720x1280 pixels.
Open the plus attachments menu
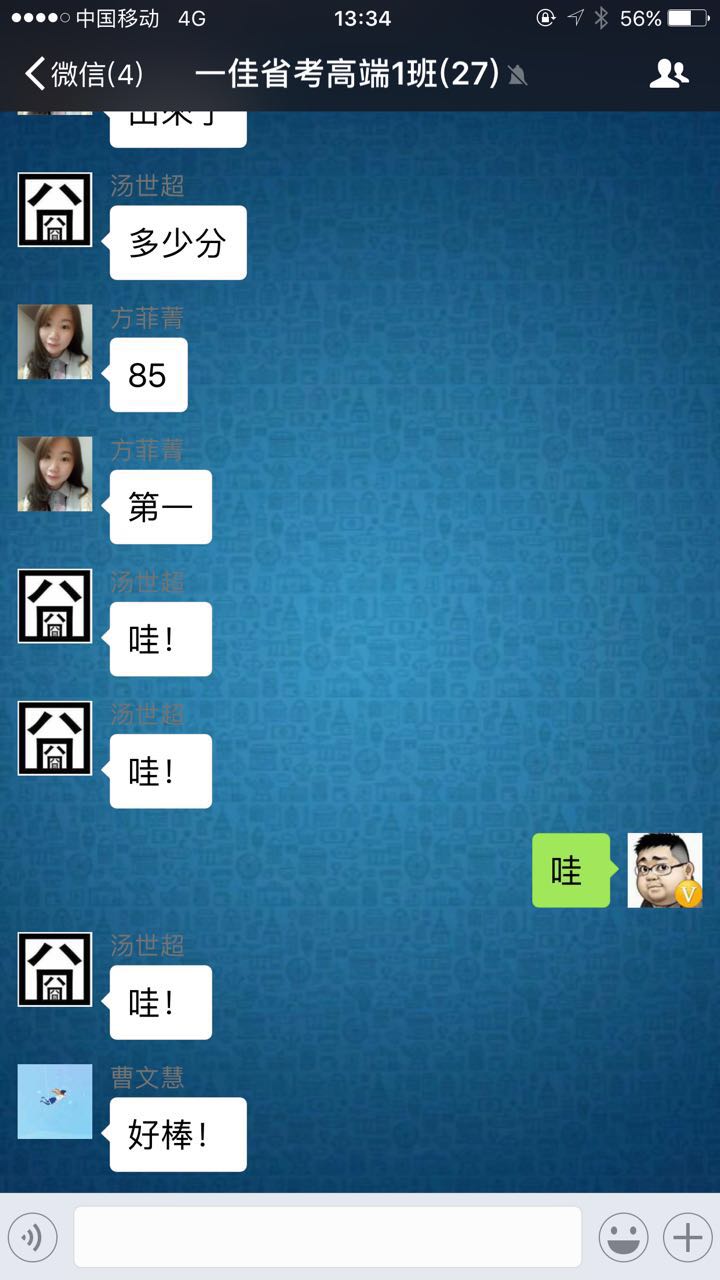[x=688, y=1238]
